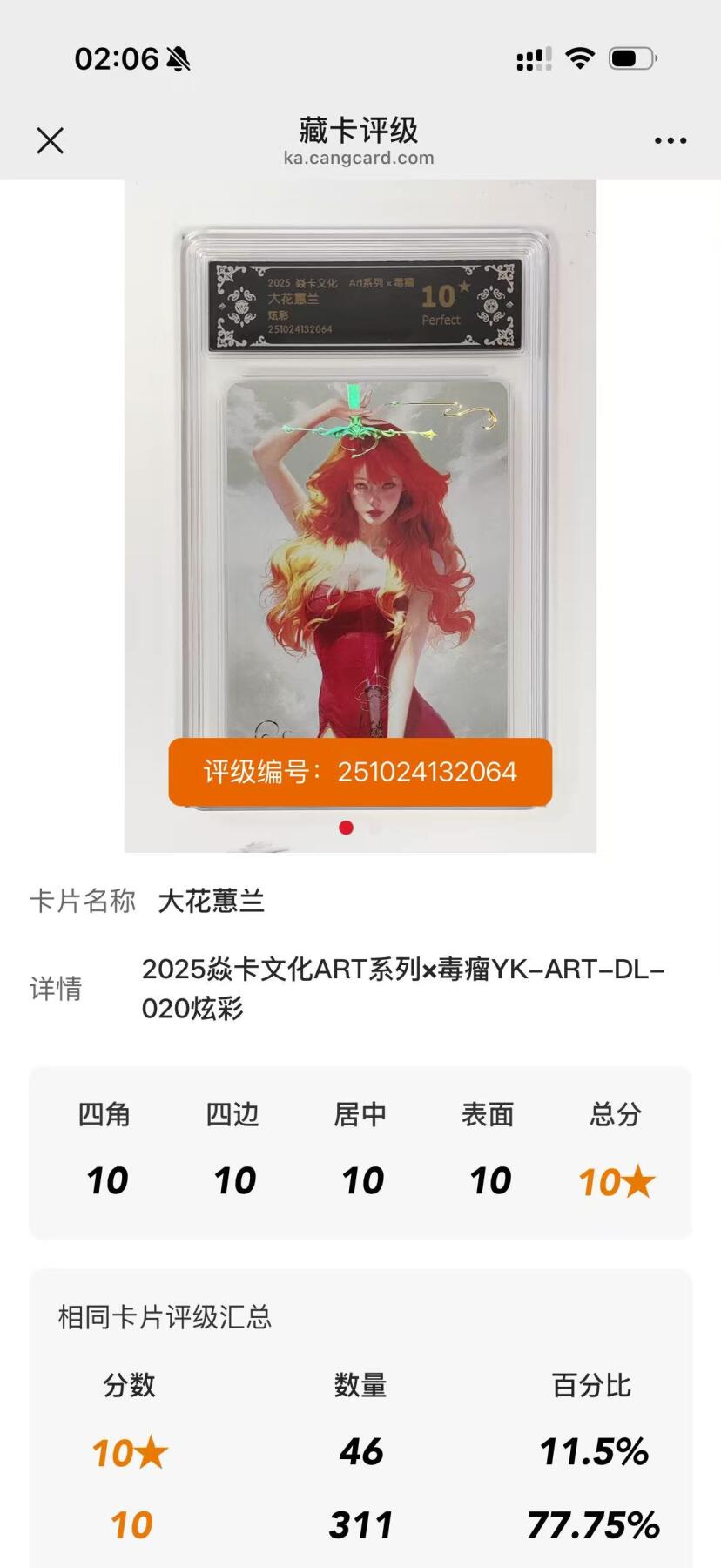Tap the orange 10★ total score badge
Image resolution: width=721 pixels, height=1568 pixels.
[x=616, y=1180]
